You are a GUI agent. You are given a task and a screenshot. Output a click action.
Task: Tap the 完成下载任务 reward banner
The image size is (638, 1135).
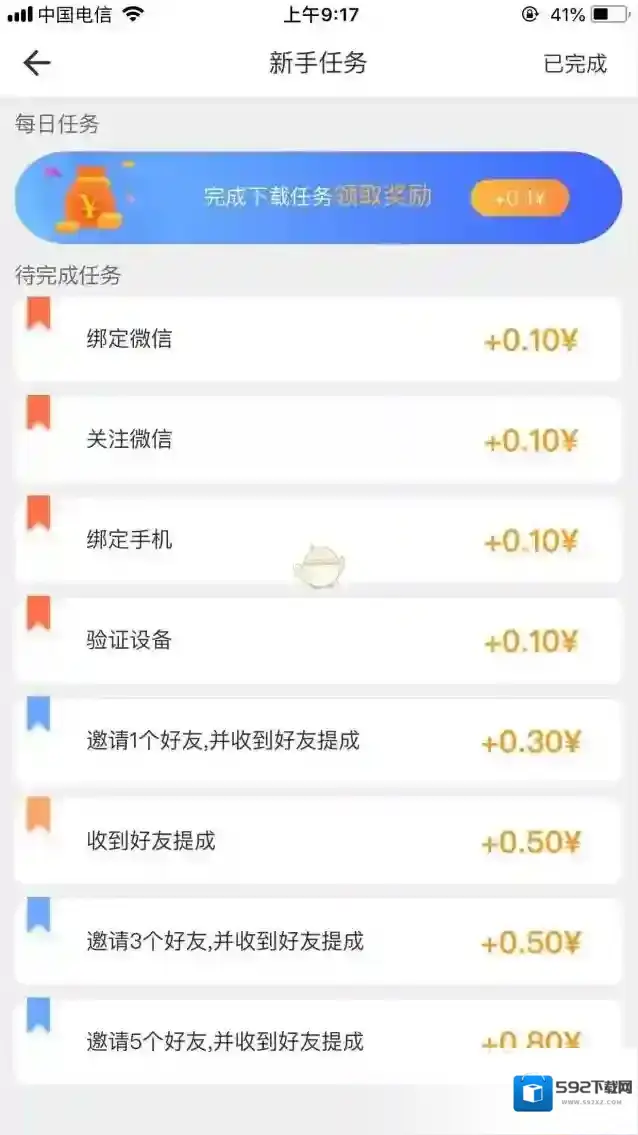(317, 197)
